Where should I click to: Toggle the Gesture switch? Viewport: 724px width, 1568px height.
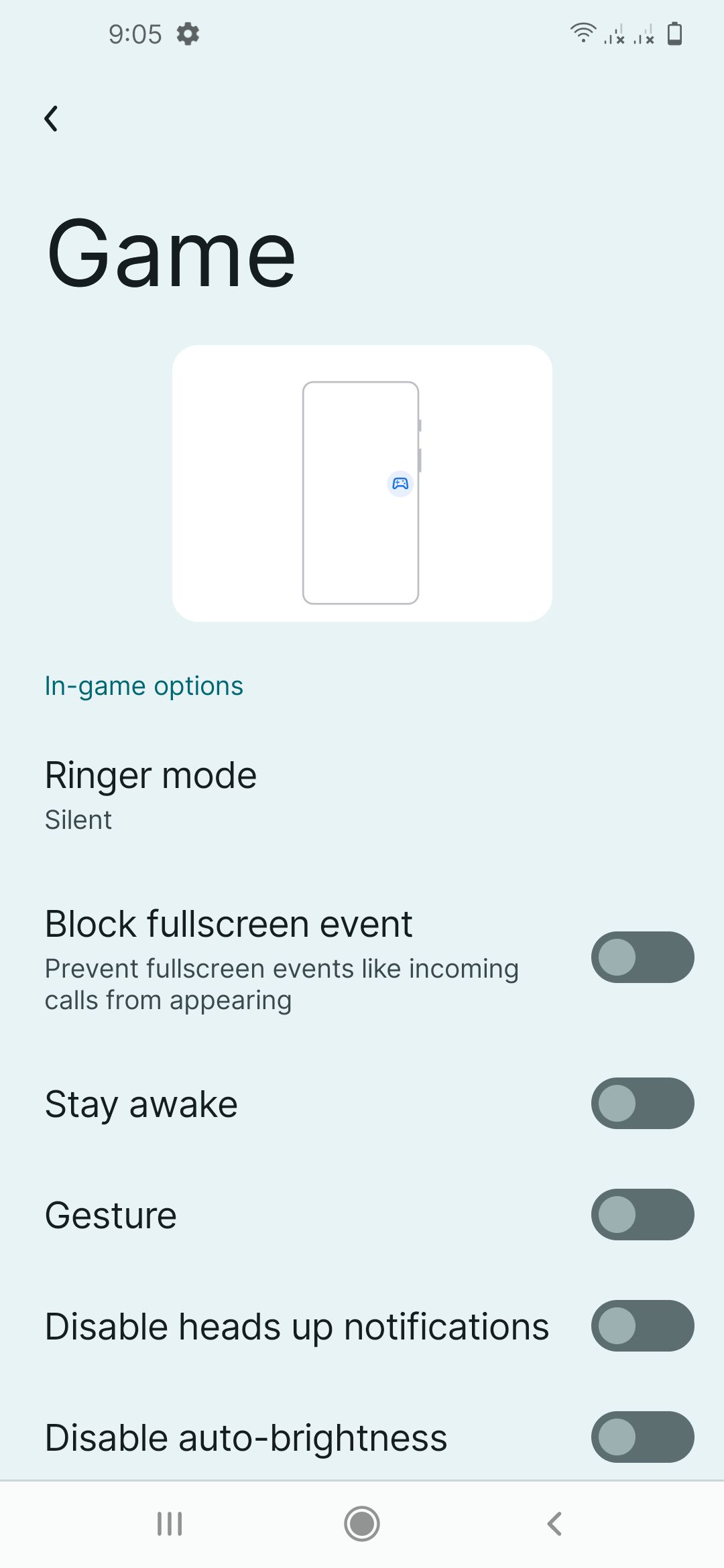[x=642, y=1214]
